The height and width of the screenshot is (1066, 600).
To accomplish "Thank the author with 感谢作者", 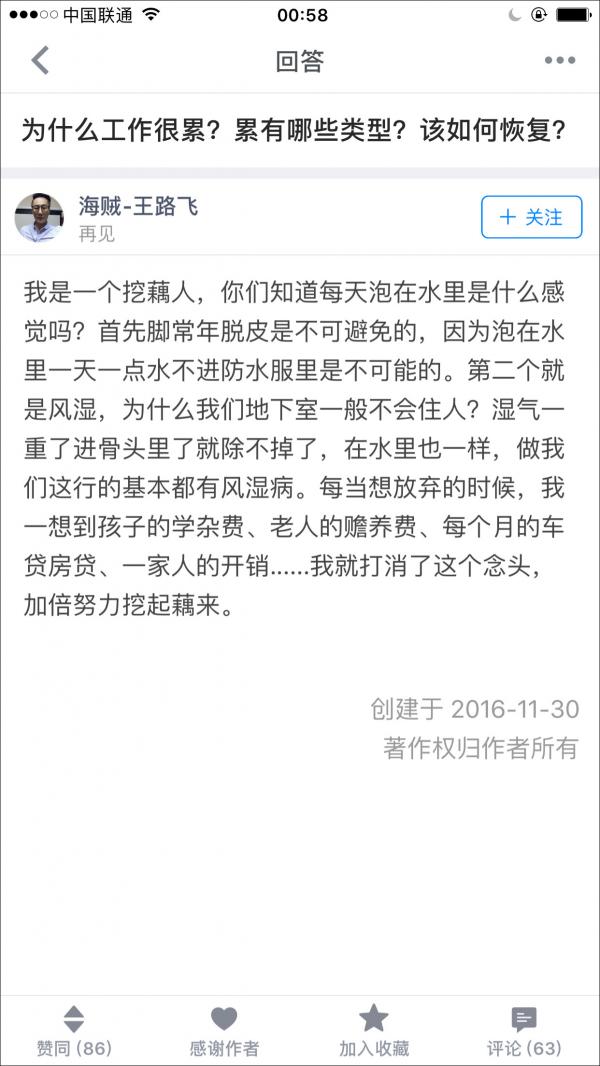I will (224, 1031).
